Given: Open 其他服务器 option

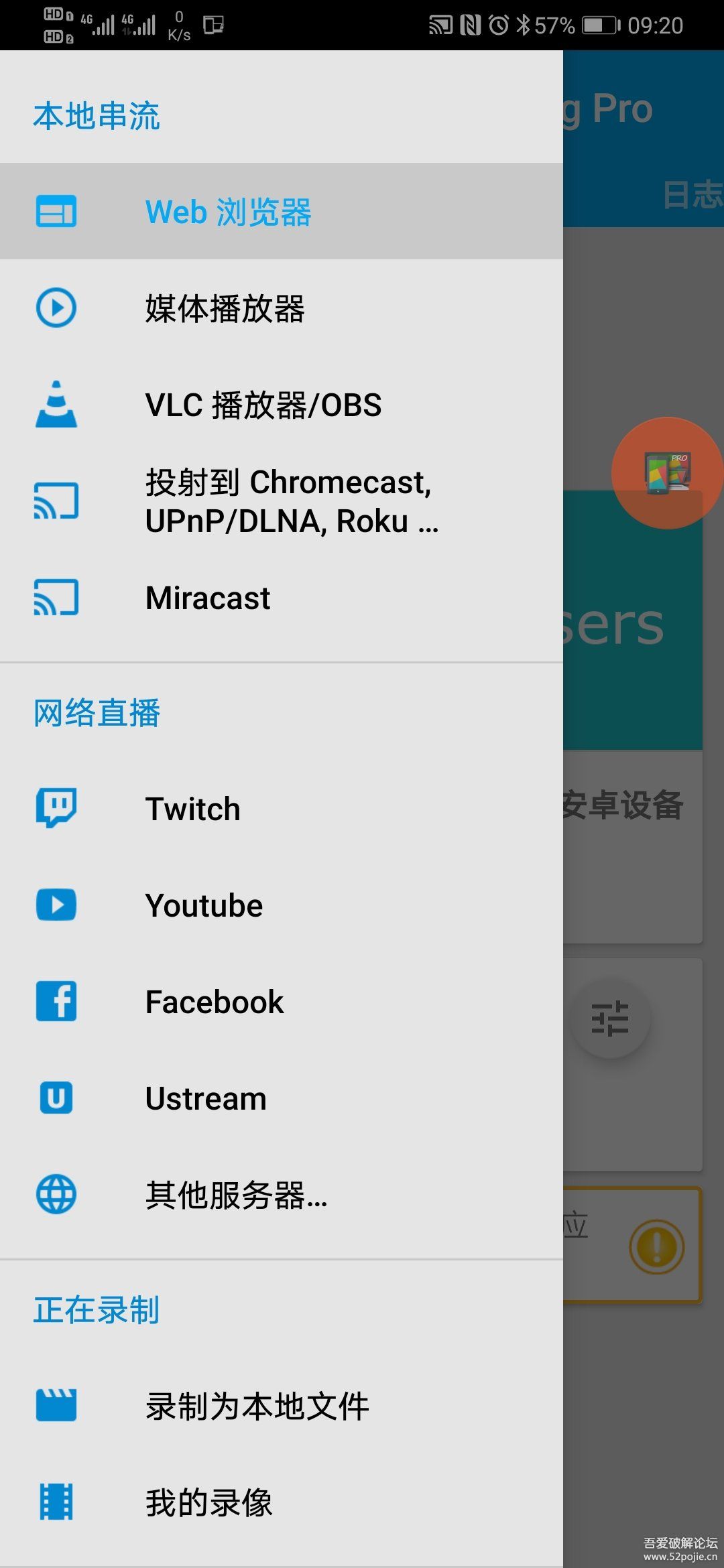Looking at the screenshot, I should coord(282,1194).
